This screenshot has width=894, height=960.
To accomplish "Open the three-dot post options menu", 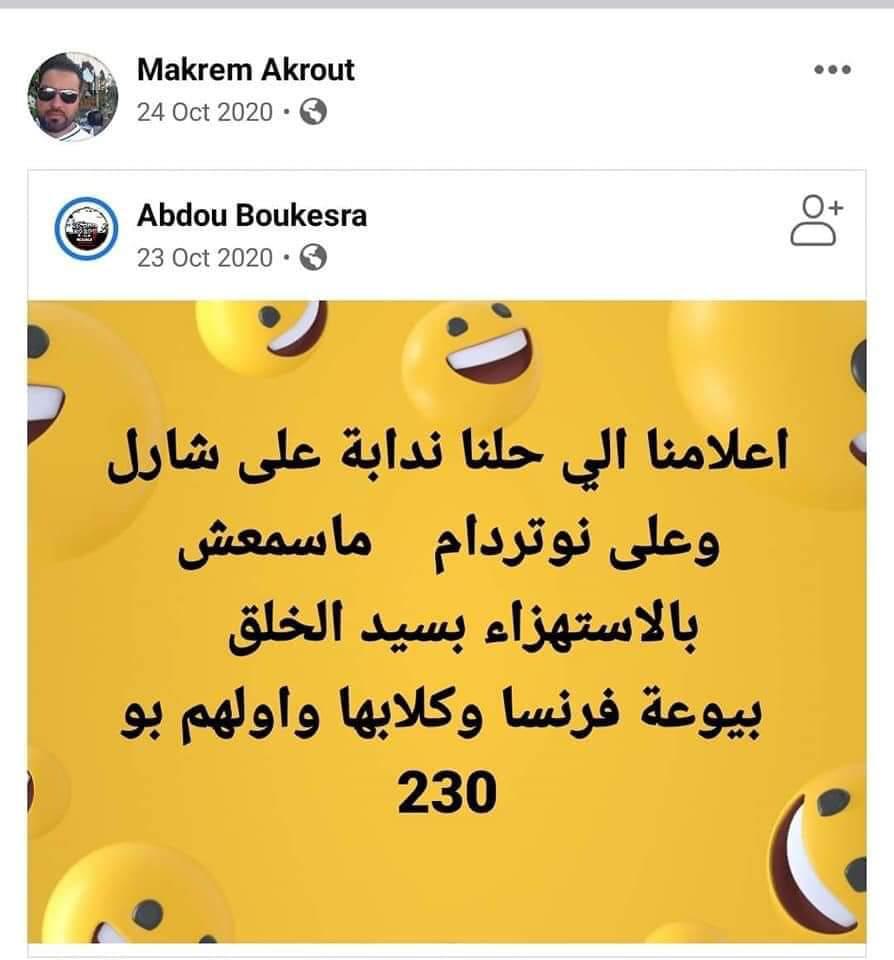I will point(831,70).
